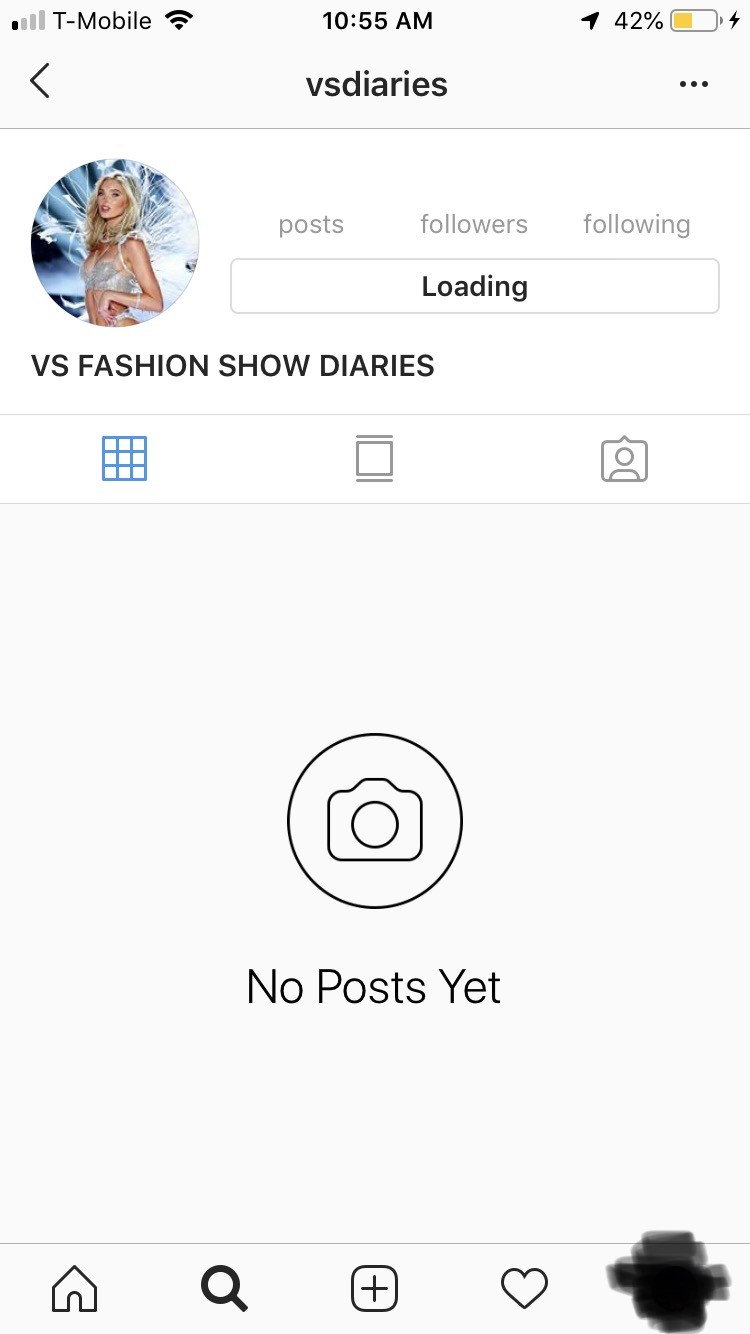The width and height of the screenshot is (750, 1334).
Task: Open the tagged photos tab
Action: [625, 459]
